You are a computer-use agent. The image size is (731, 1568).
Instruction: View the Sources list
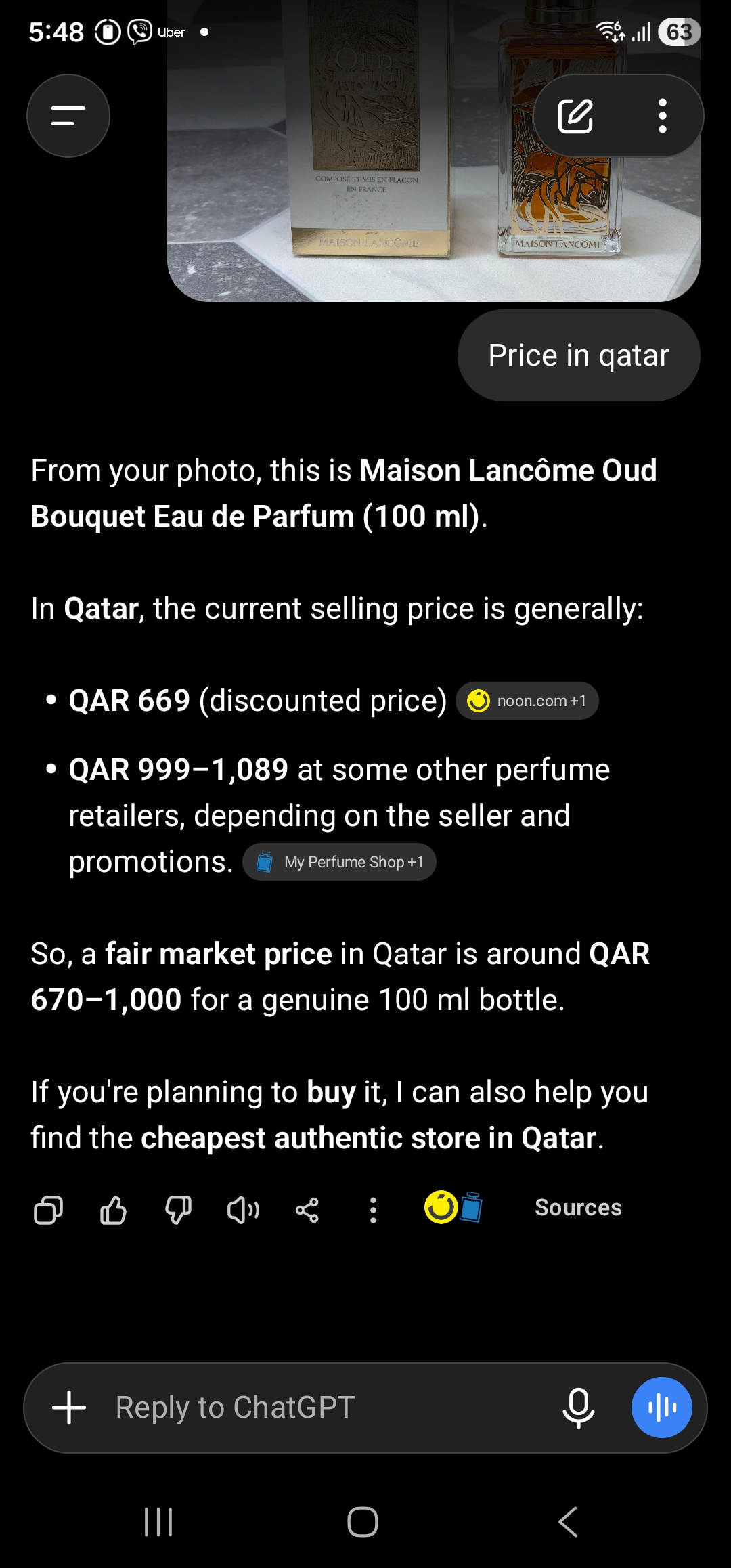point(523,1208)
